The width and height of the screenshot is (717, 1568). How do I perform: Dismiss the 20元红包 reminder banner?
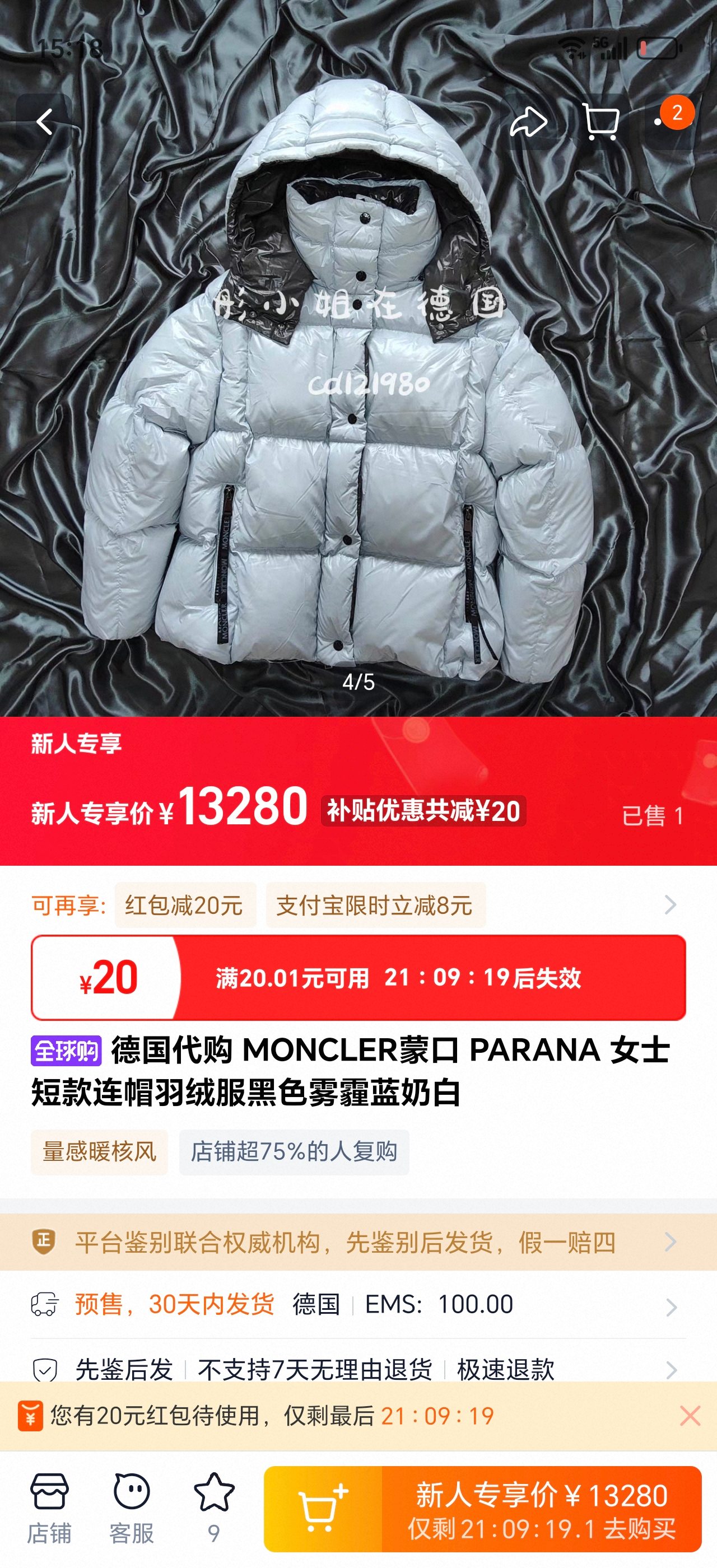click(690, 1416)
